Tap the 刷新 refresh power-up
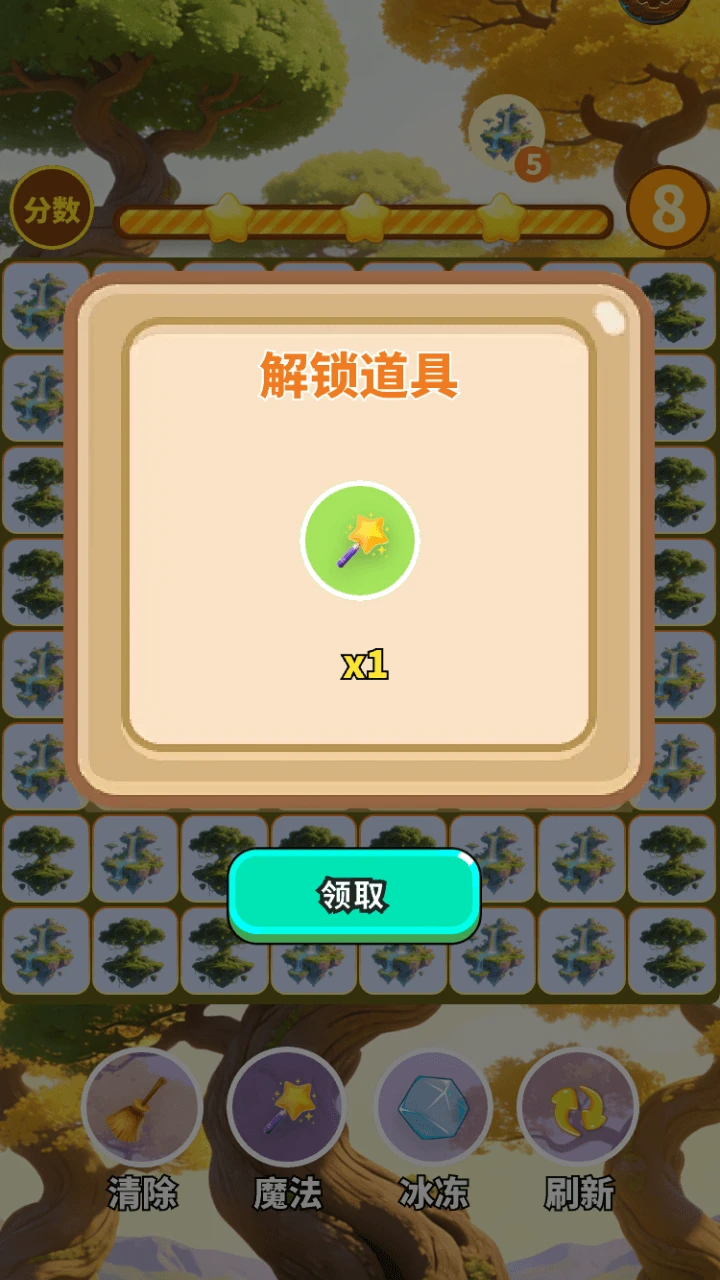Image resolution: width=720 pixels, height=1280 pixels. pyautogui.click(x=578, y=1108)
